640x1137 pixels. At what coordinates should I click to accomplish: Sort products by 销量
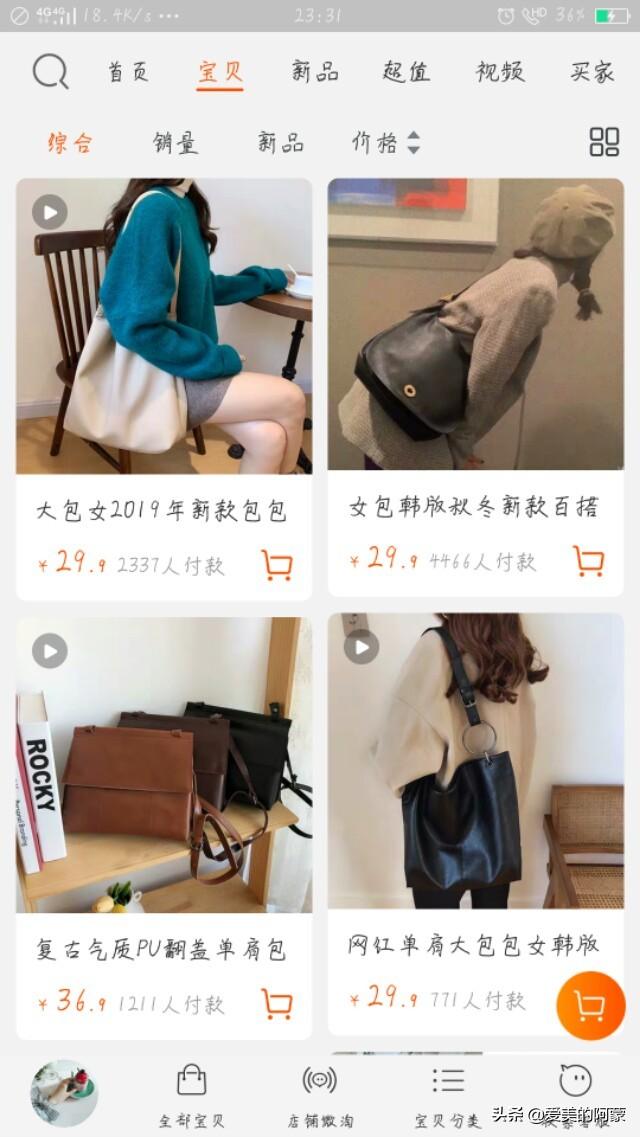[175, 142]
